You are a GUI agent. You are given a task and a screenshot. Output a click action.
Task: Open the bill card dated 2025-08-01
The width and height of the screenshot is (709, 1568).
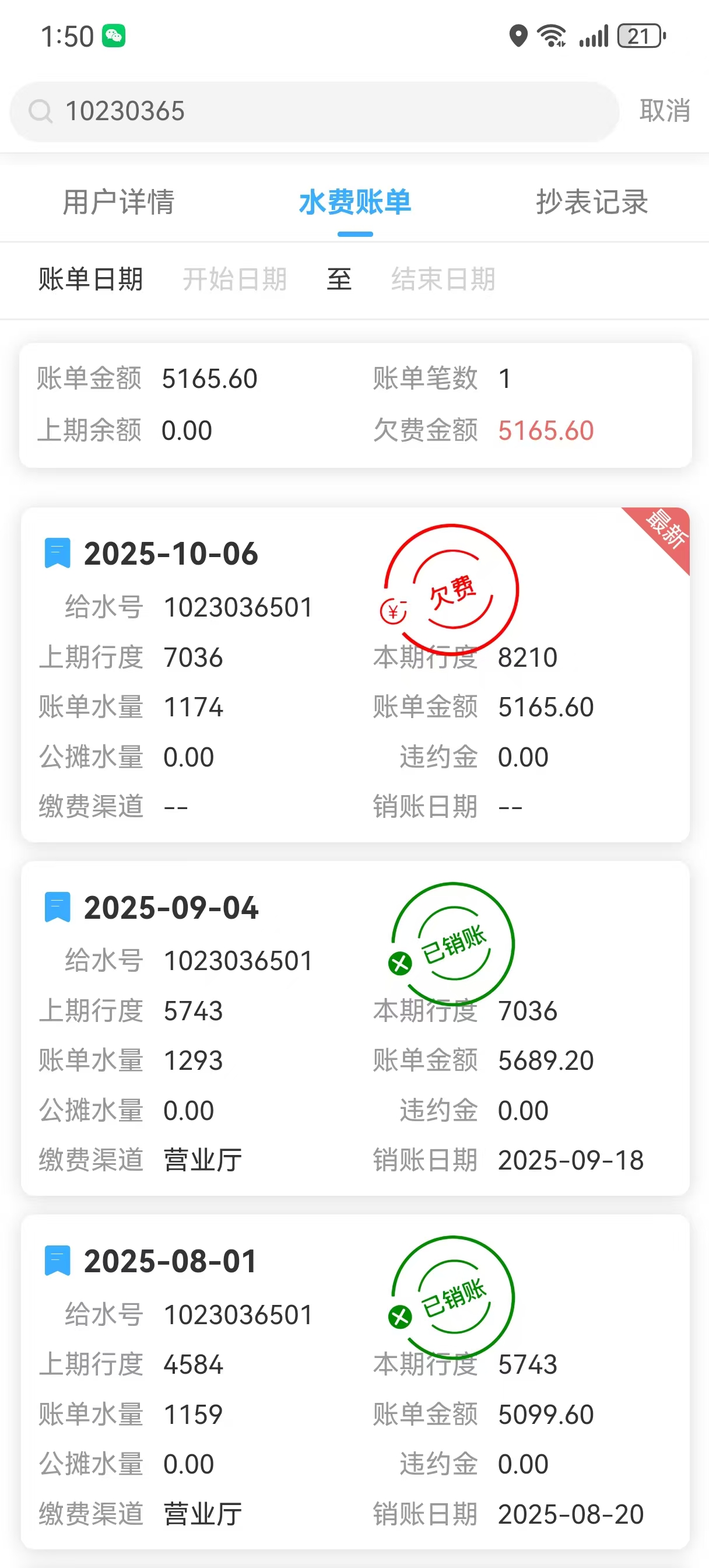tap(355, 1381)
